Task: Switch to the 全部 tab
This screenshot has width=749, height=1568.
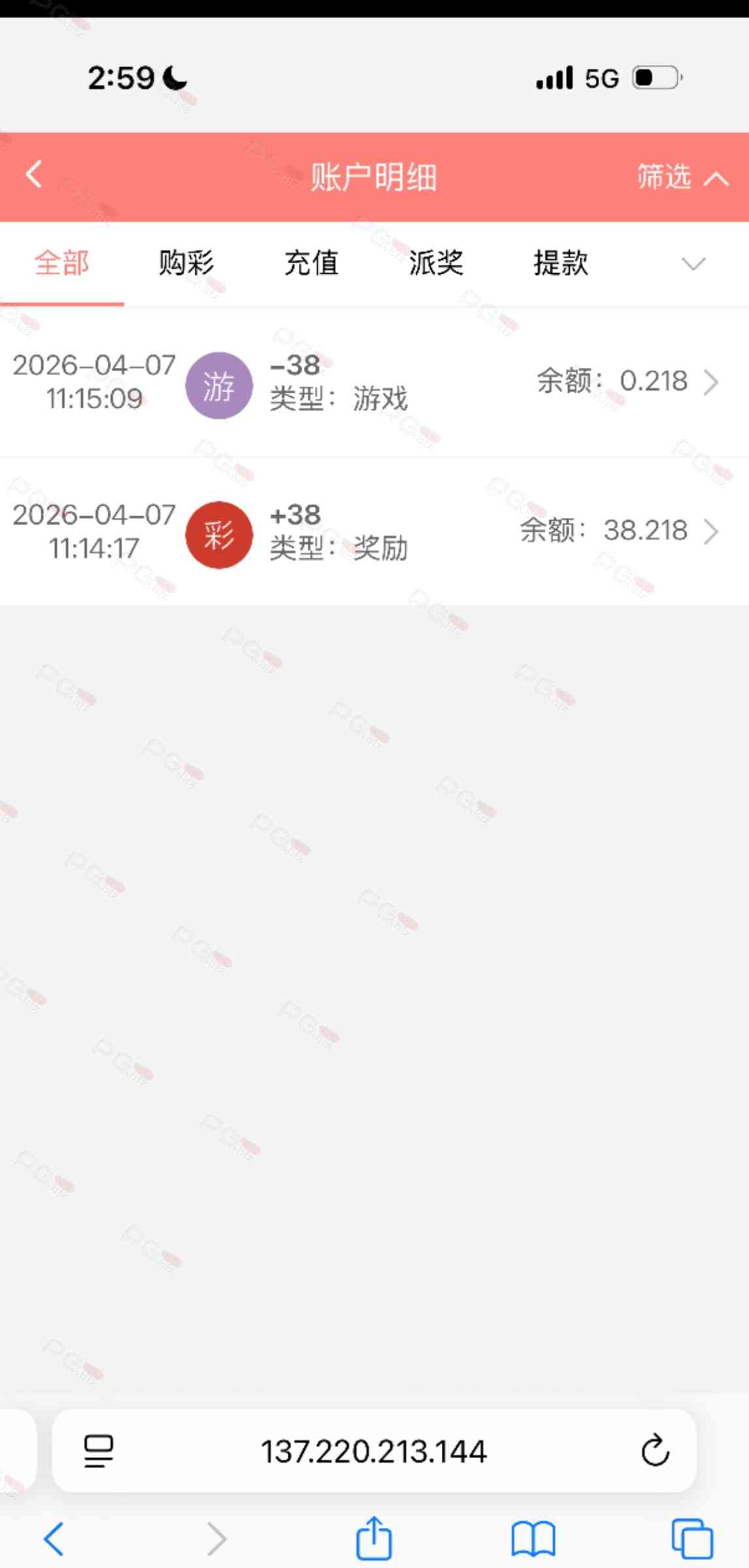Action: pyautogui.click(x=61, y=263)
